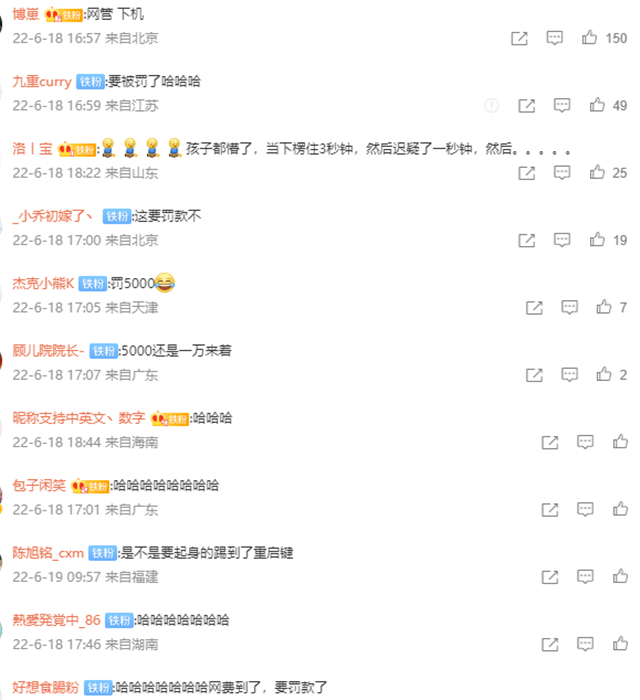Like 九重curry's comment
This screenshot has width=640, height=700.
pyautogui.click(x=597, y=105)
